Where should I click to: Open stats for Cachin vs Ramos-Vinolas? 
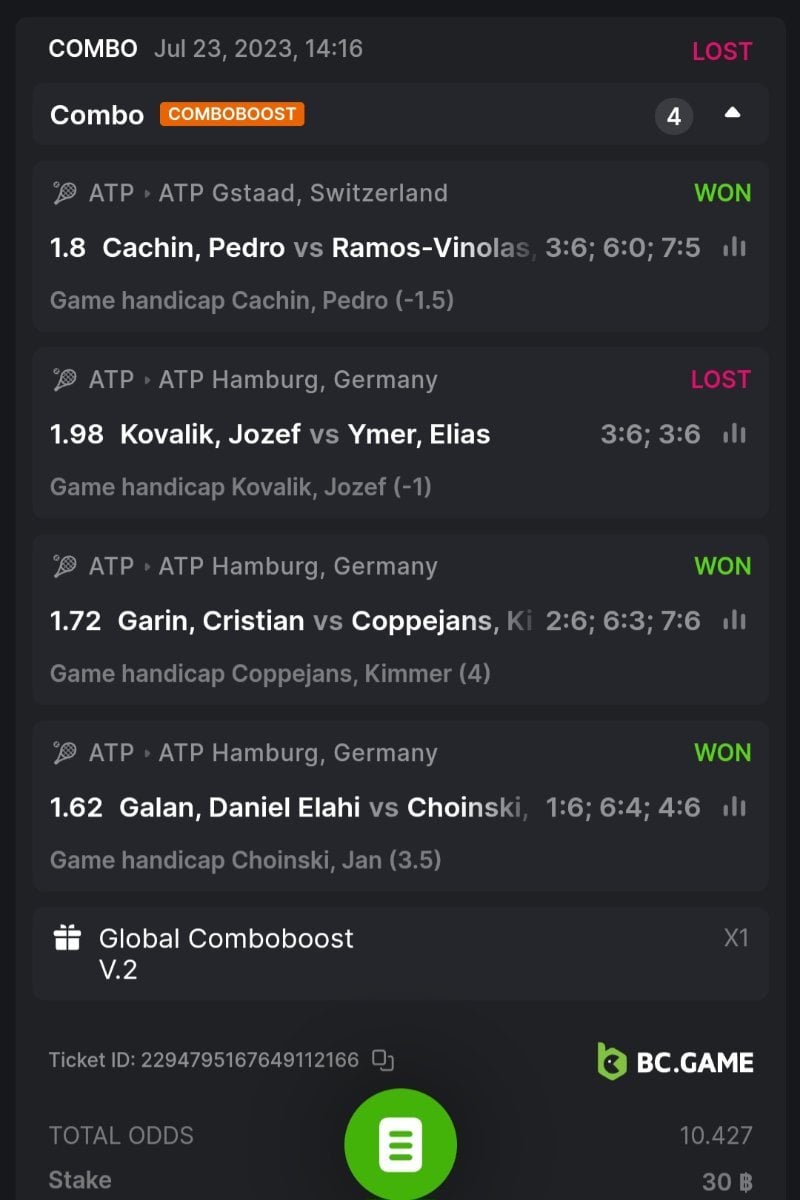point(735,247)
